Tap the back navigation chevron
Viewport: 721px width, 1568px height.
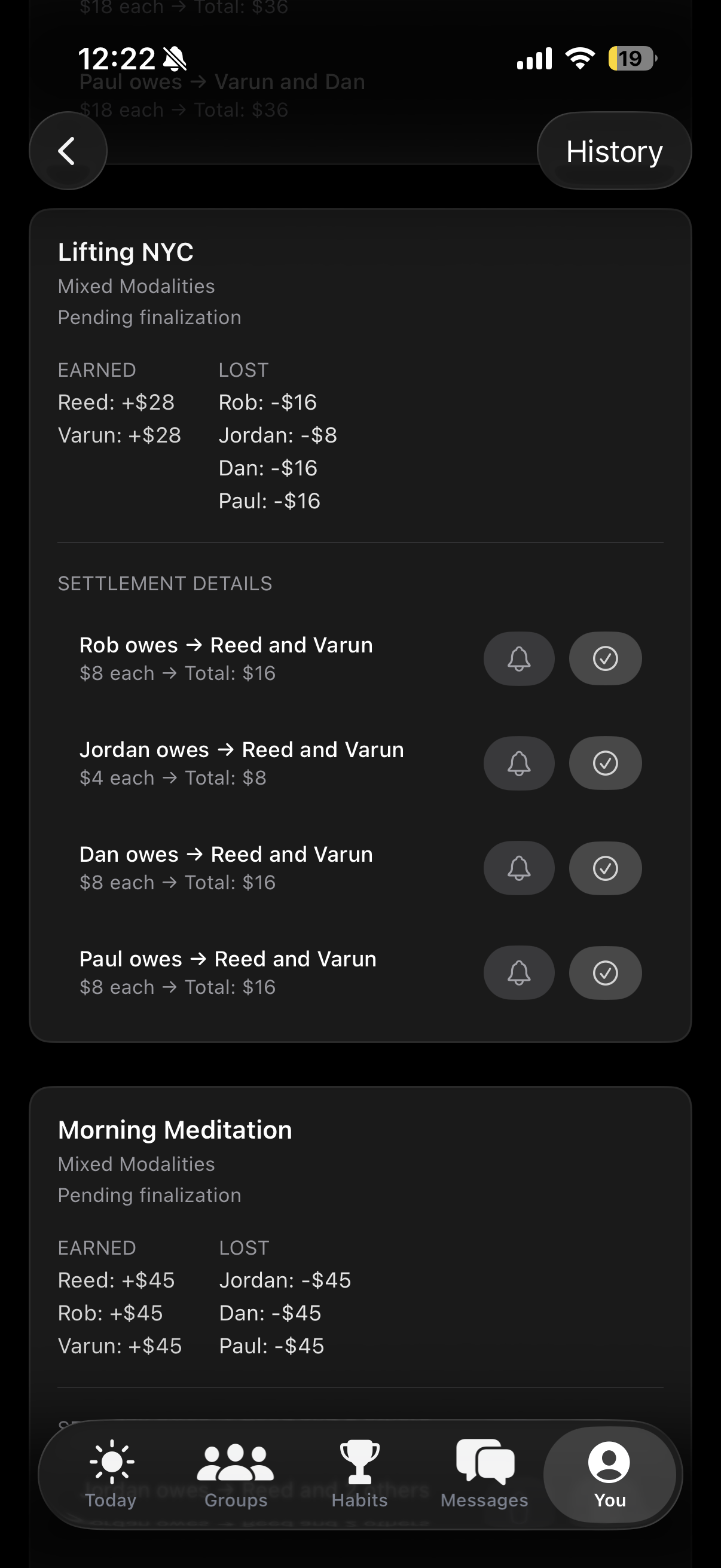point(68,150)
